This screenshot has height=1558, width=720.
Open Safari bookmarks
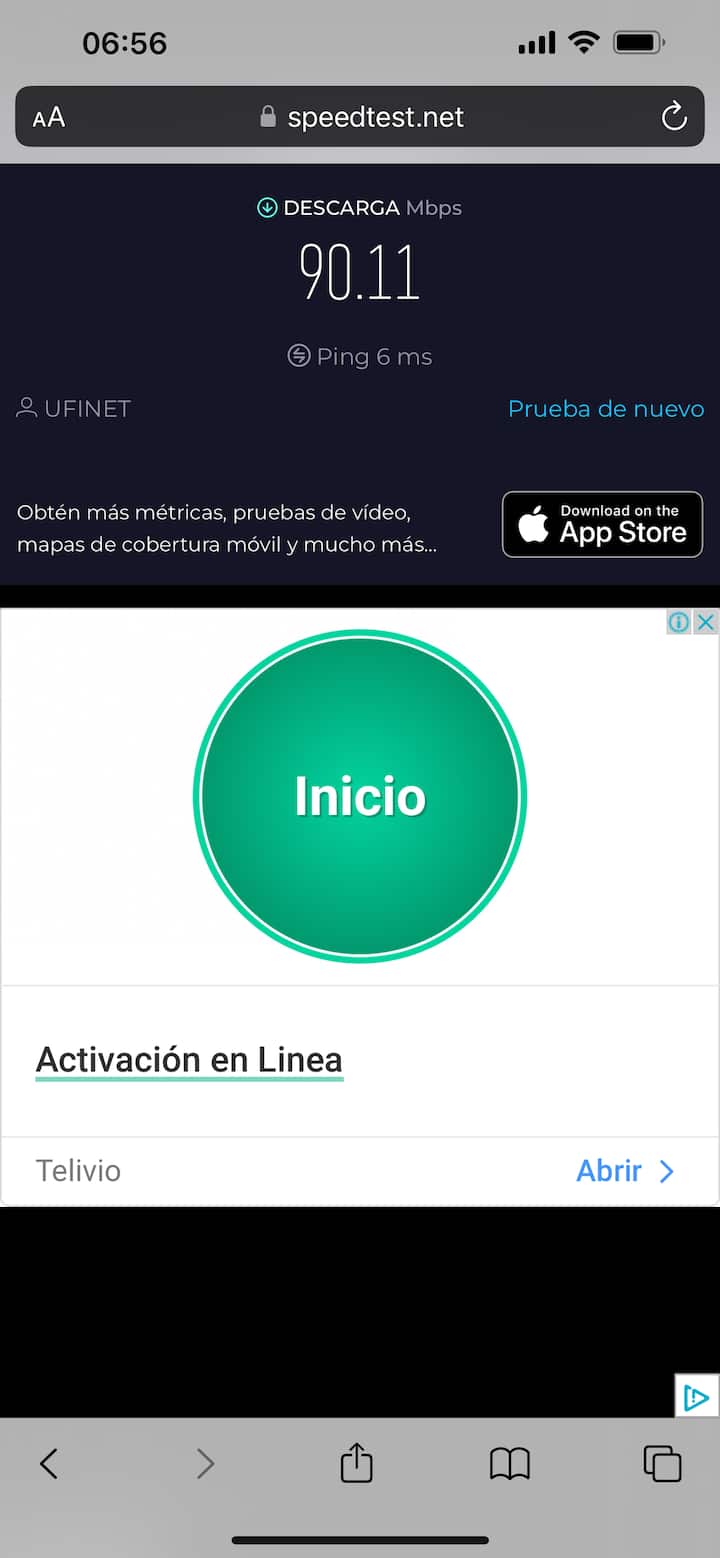click(x=509, y=1464)
